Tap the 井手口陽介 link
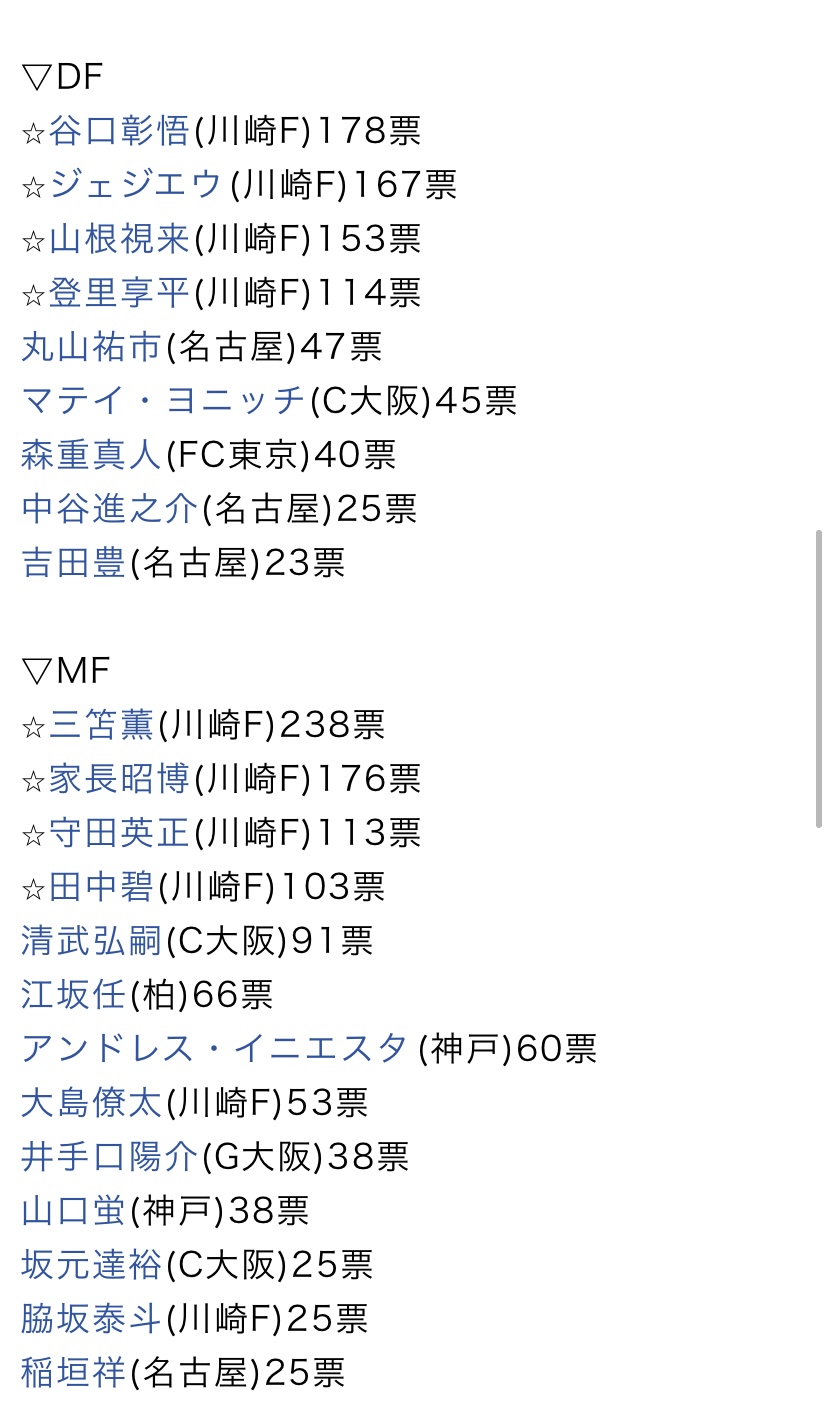Image resolution: width=828 pixels, height=1420 pixels. point(109,1157)
